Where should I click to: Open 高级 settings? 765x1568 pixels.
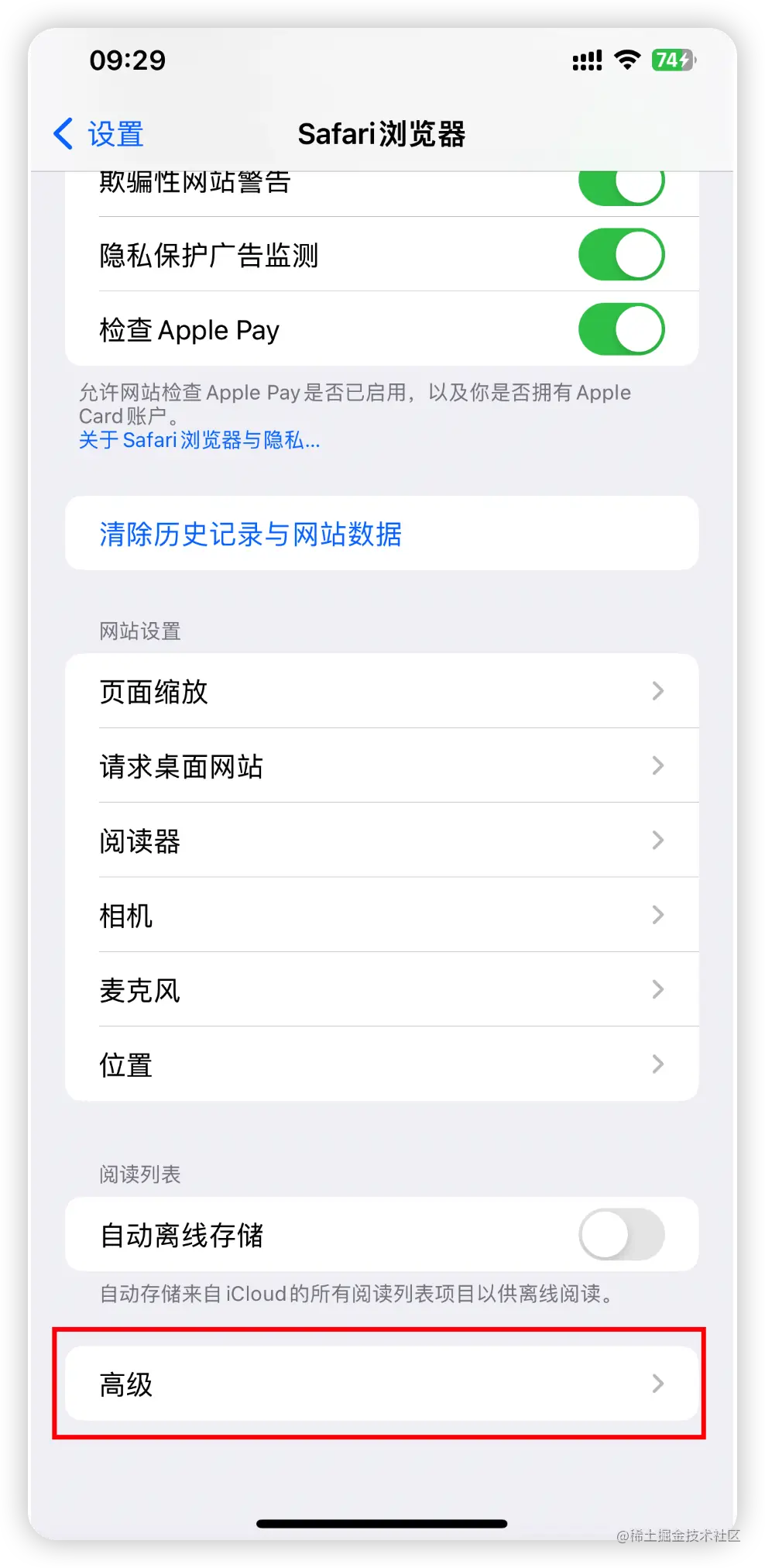382,1384
